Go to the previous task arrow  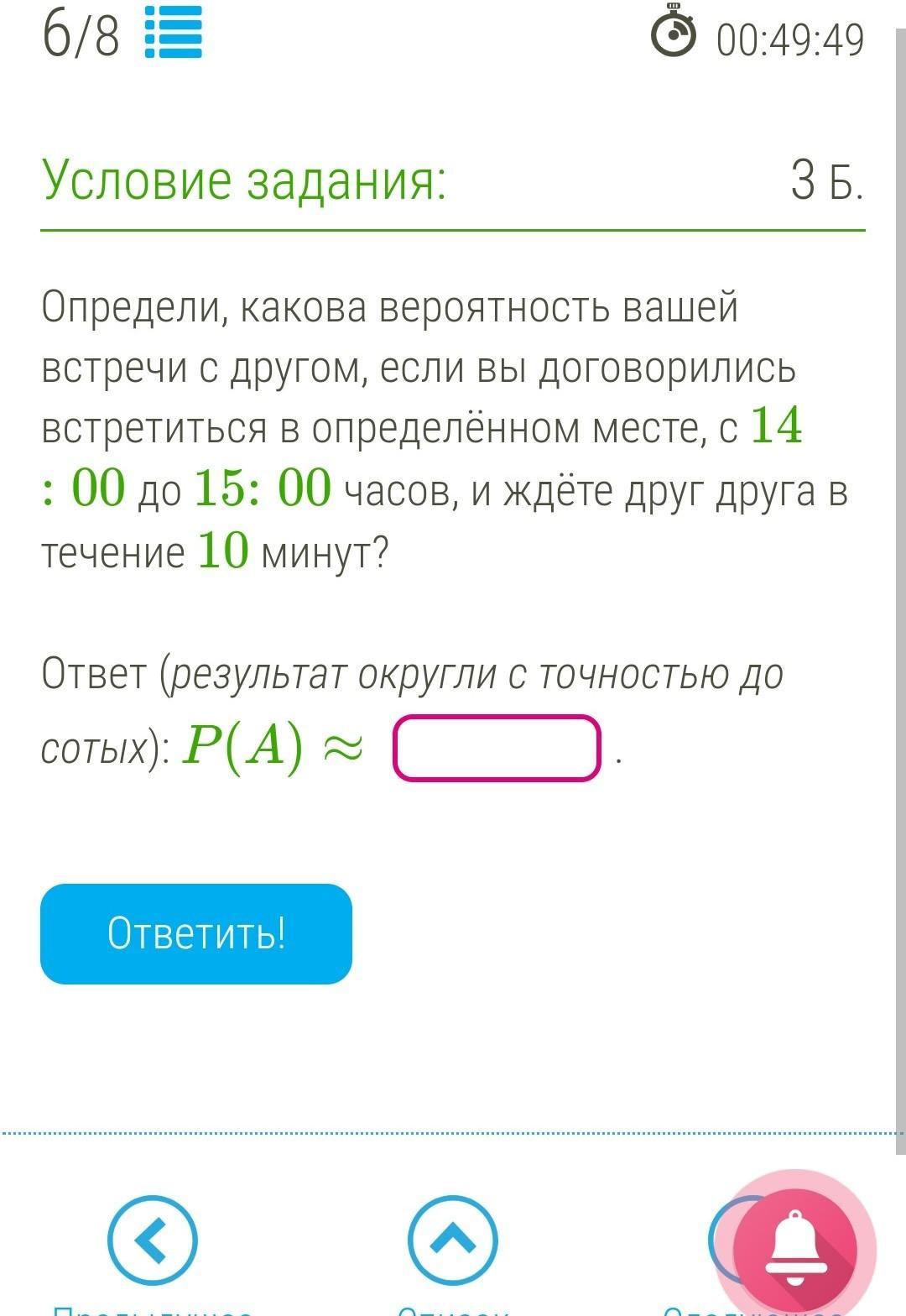[152, 1240]
